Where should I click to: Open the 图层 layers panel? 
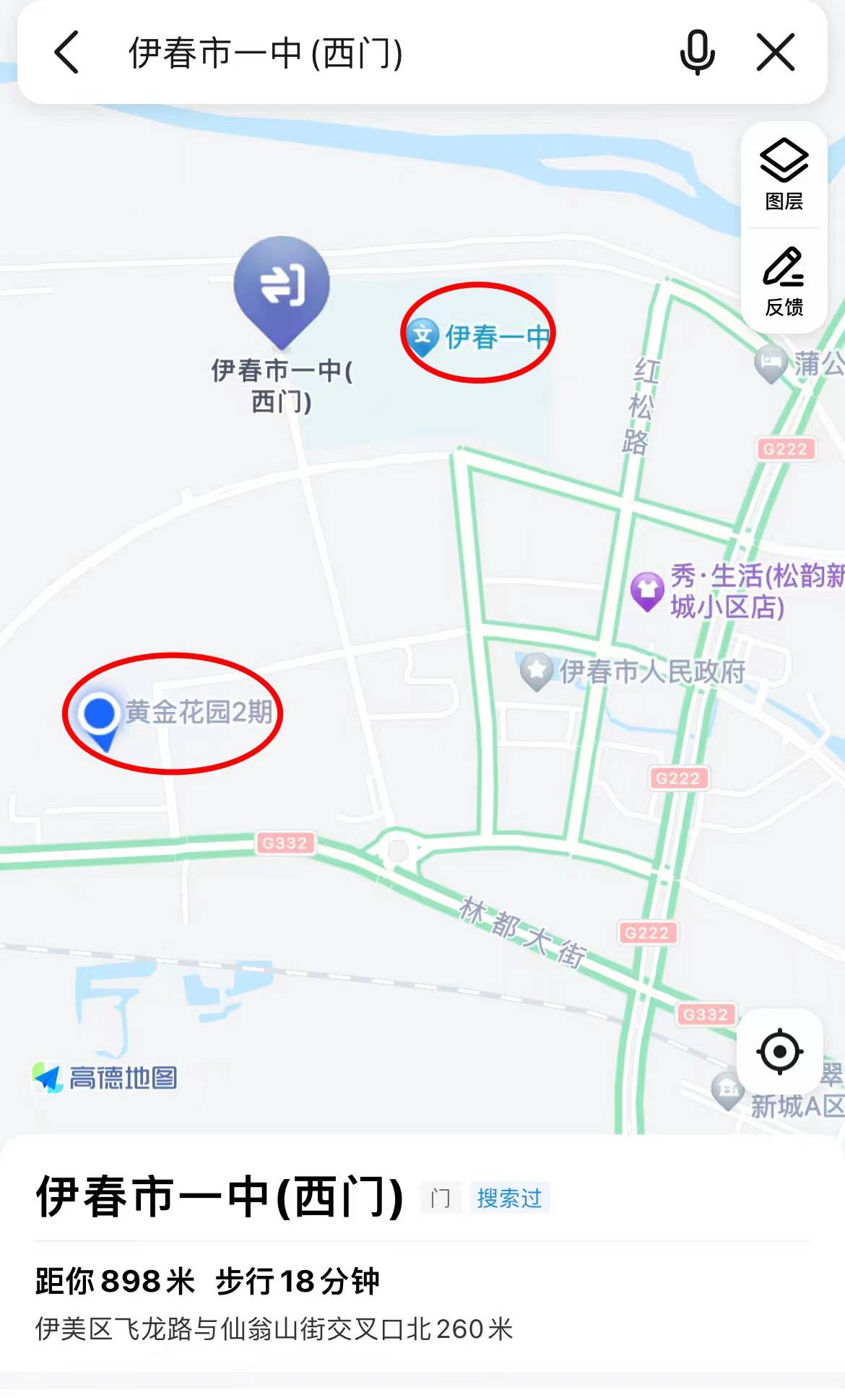784,175
